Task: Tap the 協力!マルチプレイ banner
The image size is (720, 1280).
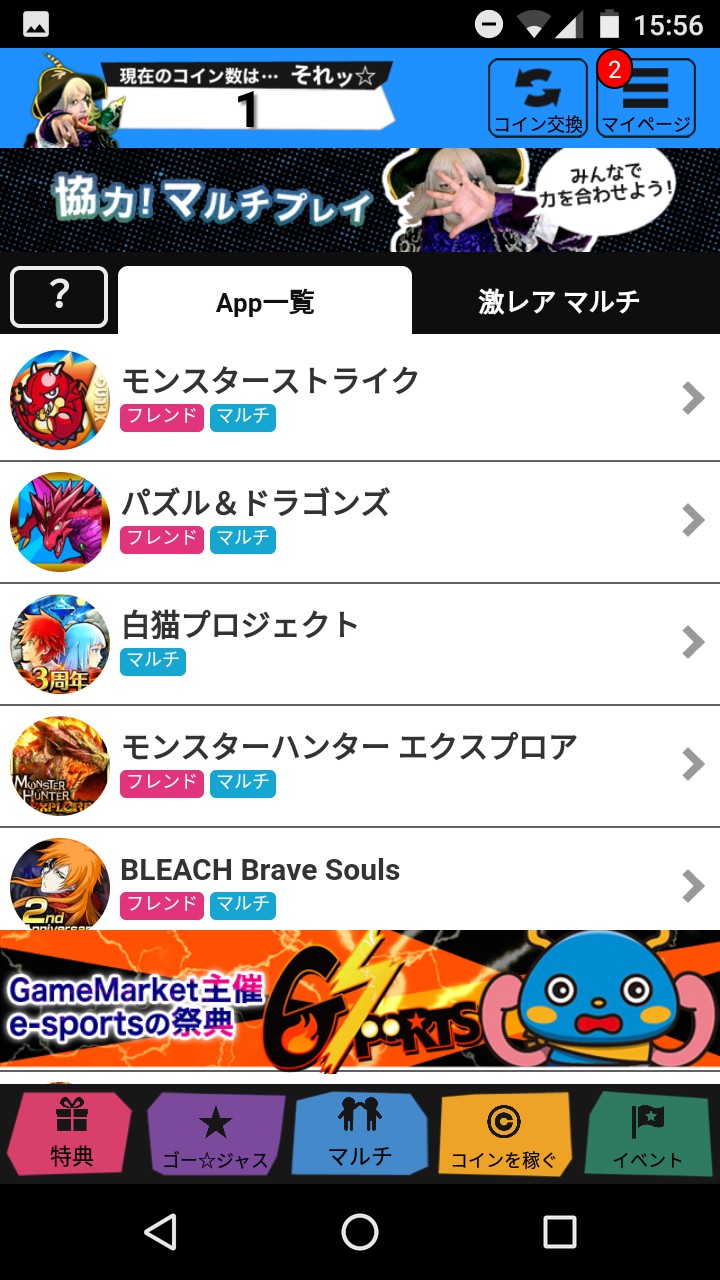Action: point(360,200)
